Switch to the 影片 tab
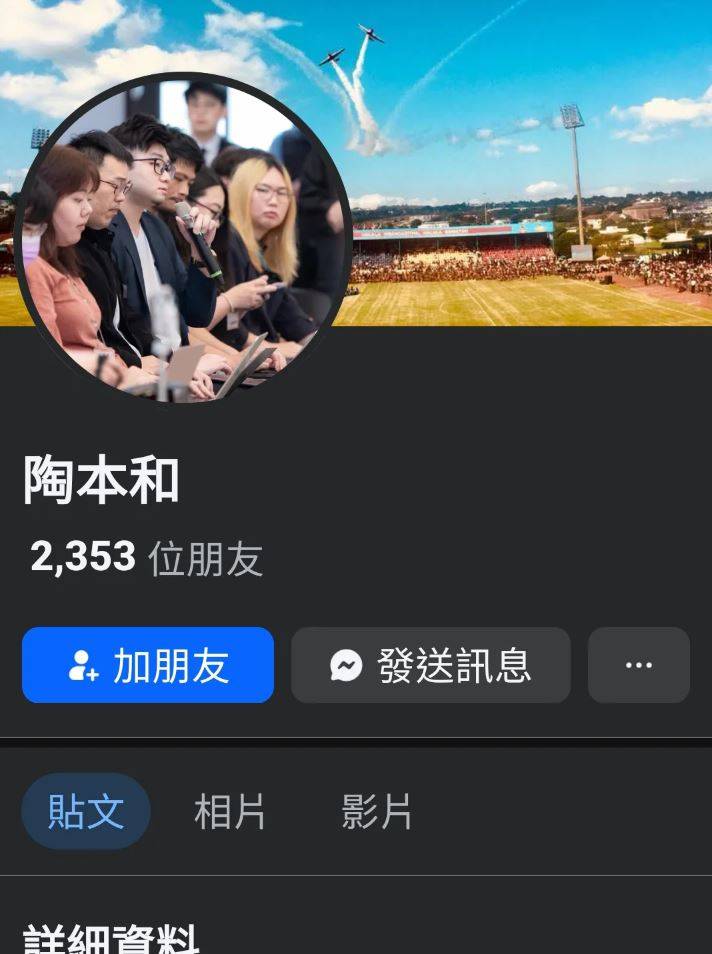This screenshot has width=712, height=954. tap(376, 812)
